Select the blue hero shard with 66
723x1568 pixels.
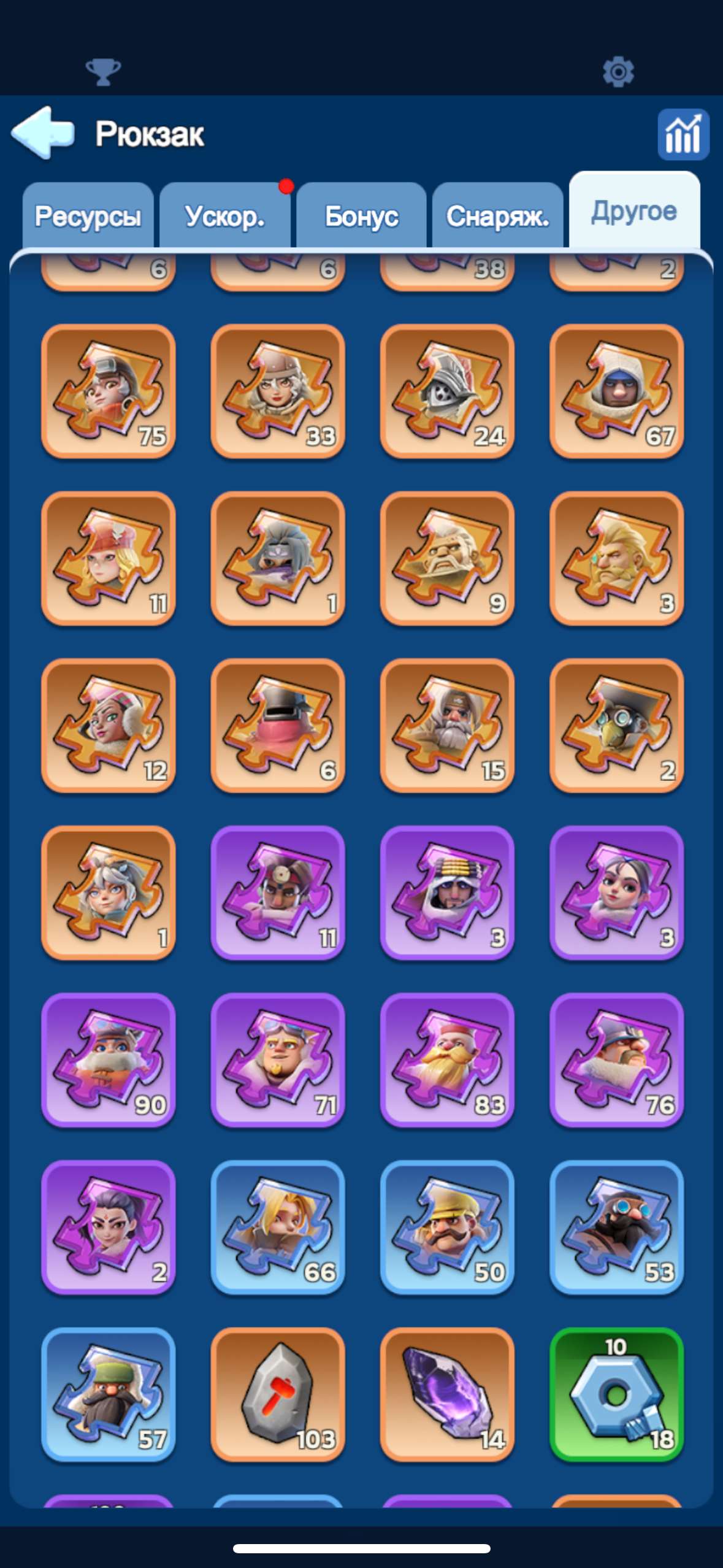pos(278,1227)
